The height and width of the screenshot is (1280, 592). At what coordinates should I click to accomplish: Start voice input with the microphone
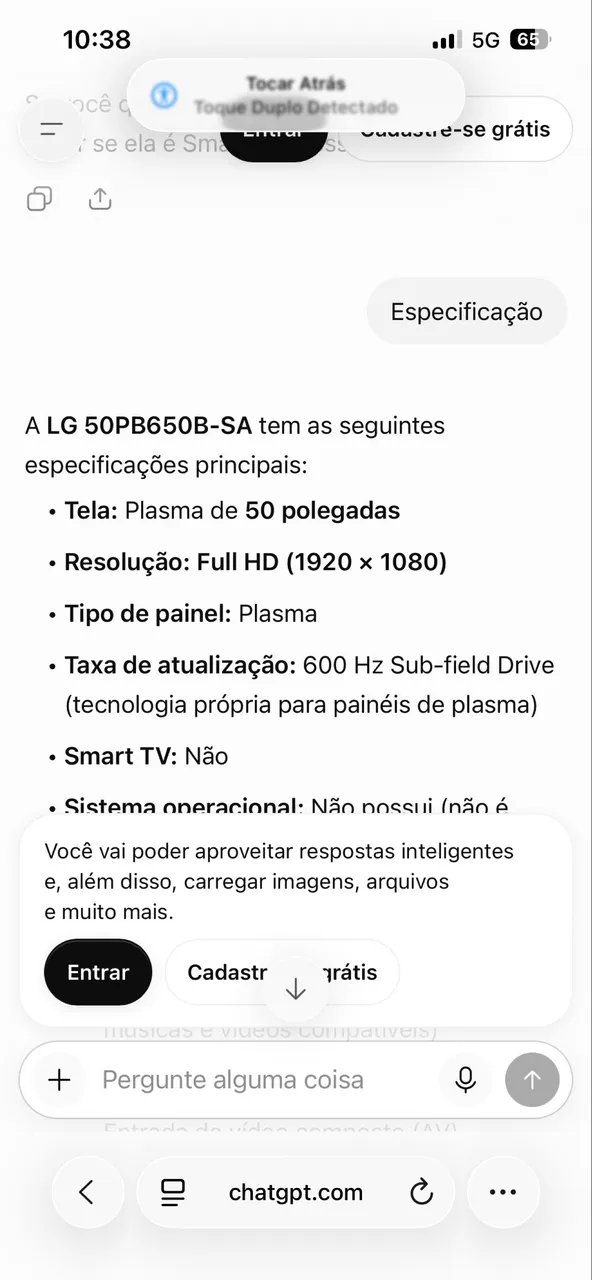pos(465,1080)
